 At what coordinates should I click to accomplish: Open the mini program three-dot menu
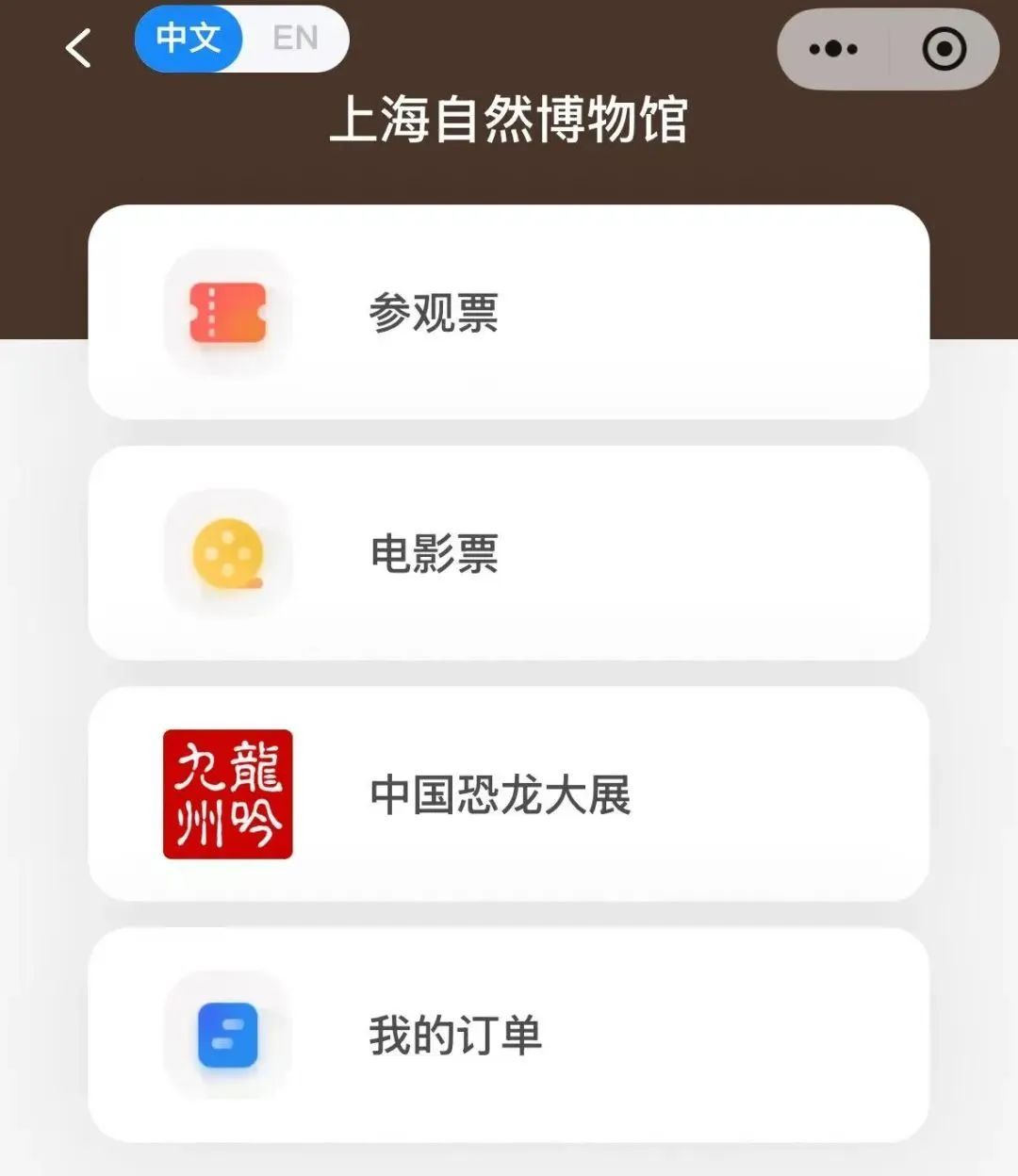[x=833, y=49]
